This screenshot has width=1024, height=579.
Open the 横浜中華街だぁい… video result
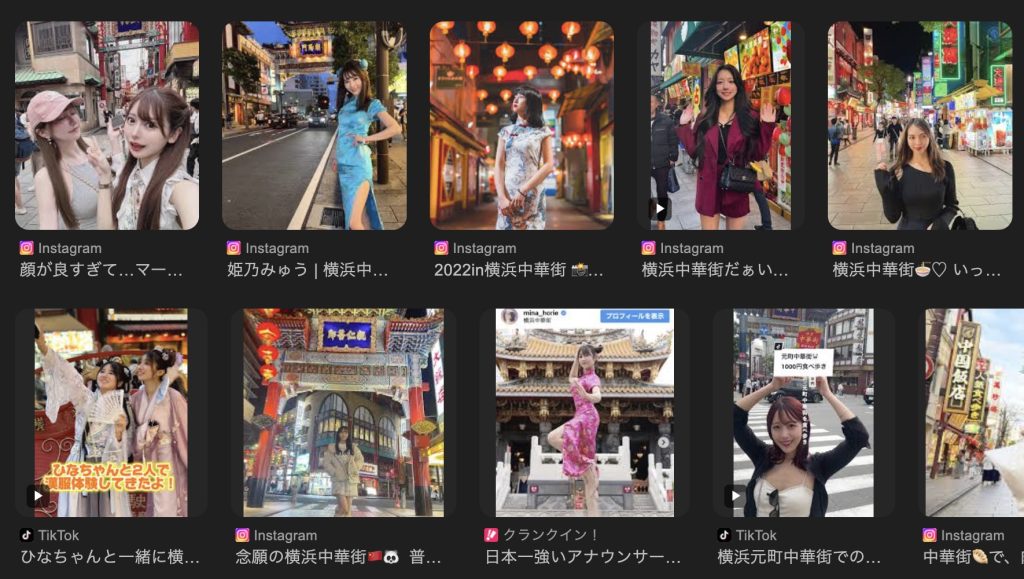click(720, 126)
